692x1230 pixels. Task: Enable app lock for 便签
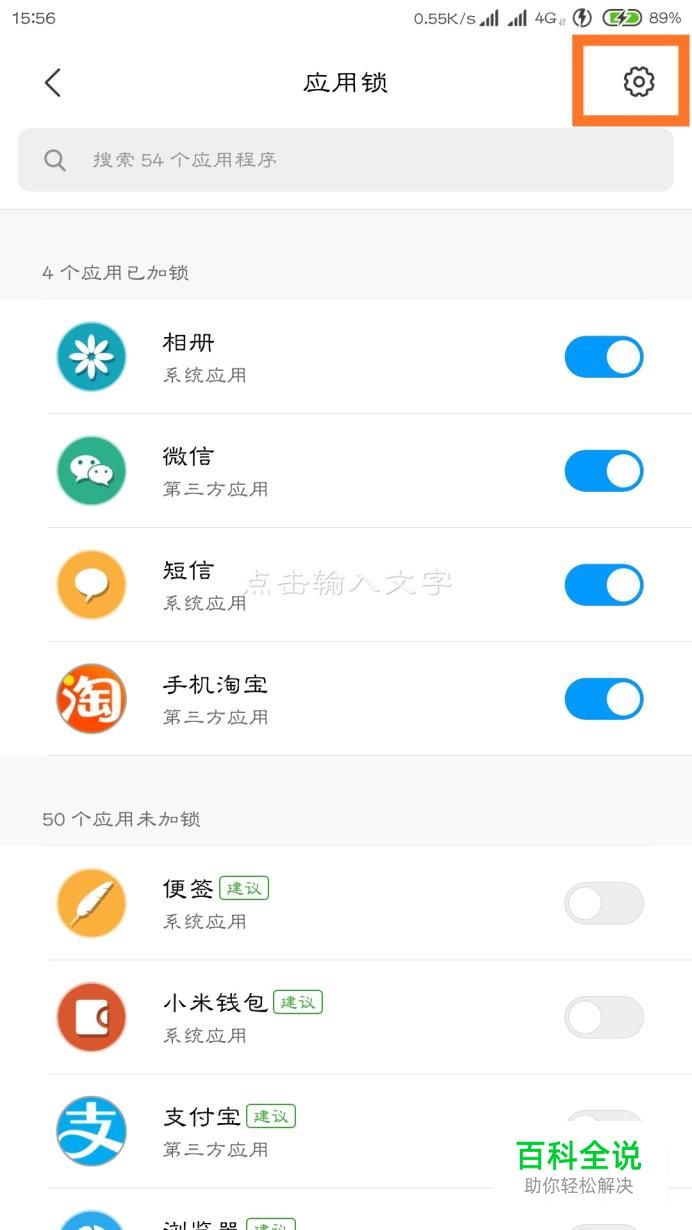[x=604, y=903]
